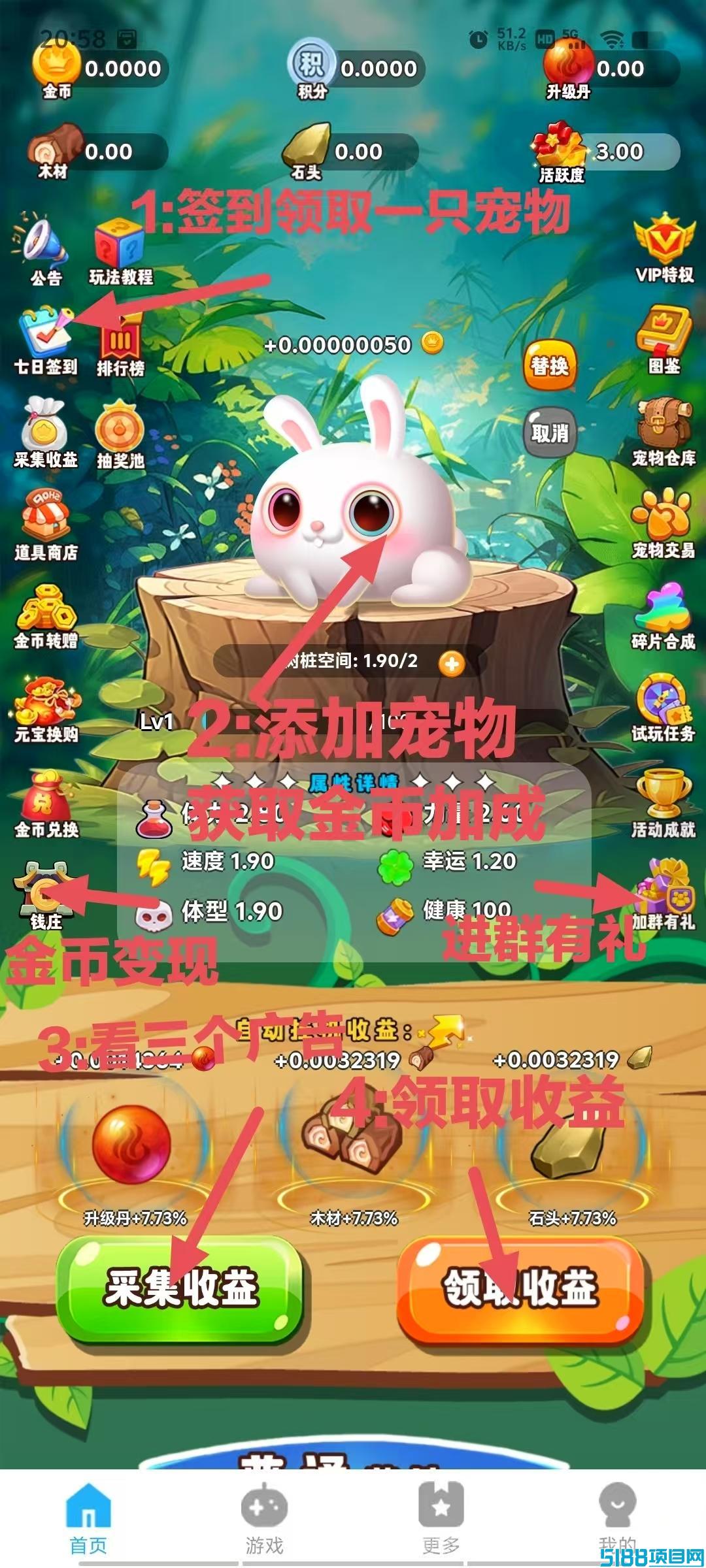Open the 七日签到 sign-in icon
The width and height of the screenshot is (706, 1568).
coord(44,341)
